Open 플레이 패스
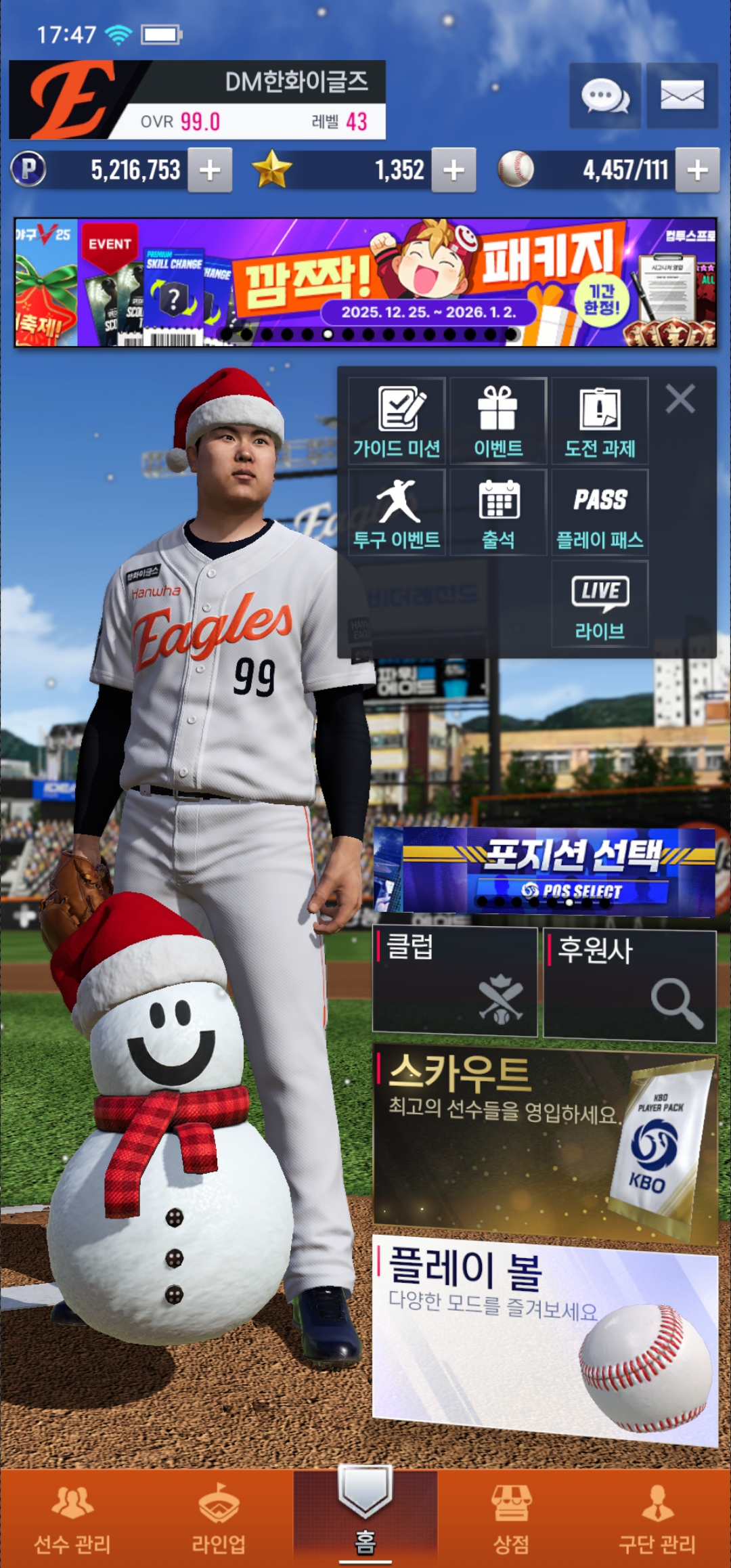This screenshot has width=731, height=1568. 600,513
